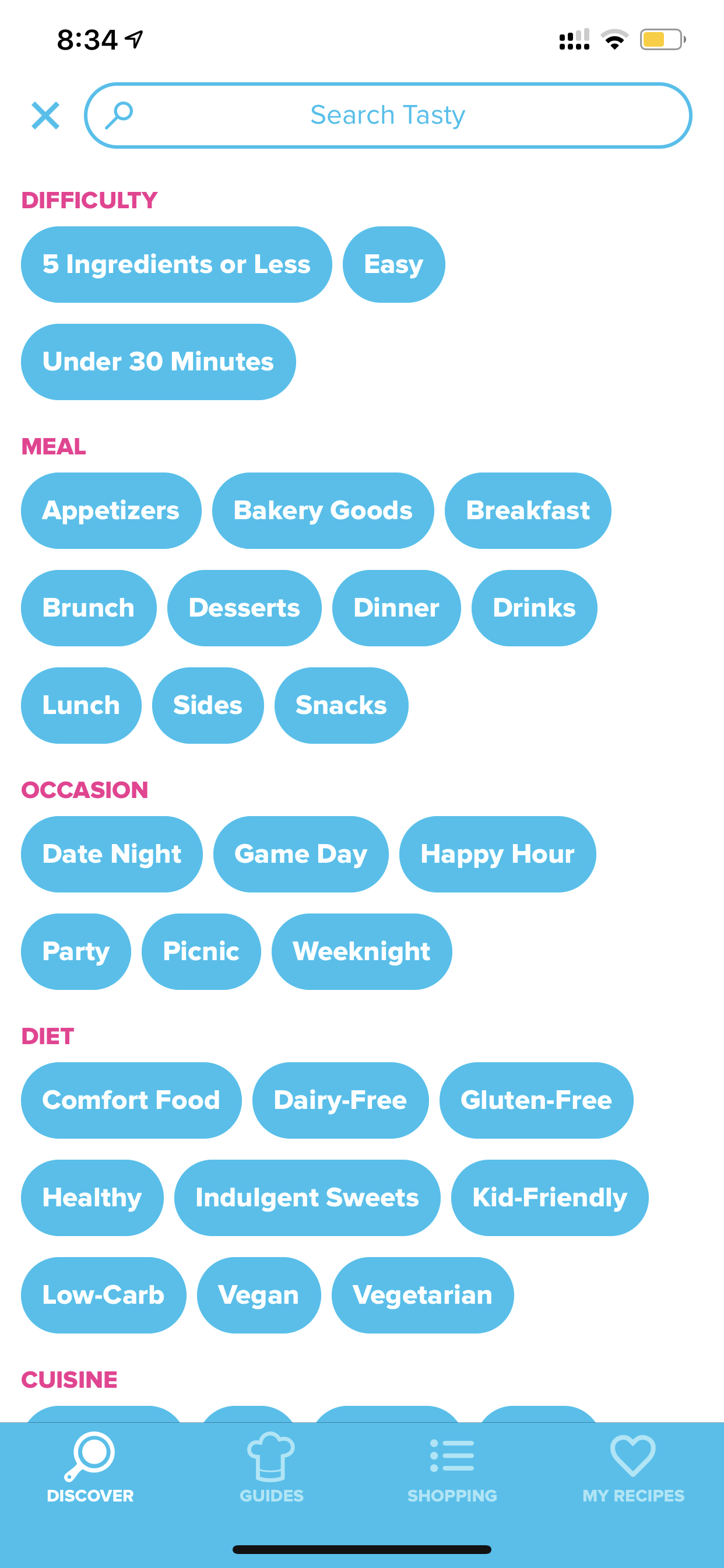Tap the Search Tasty field
Screen dimensions: 724x1568
pyautogui.click(x=388, y=116)
